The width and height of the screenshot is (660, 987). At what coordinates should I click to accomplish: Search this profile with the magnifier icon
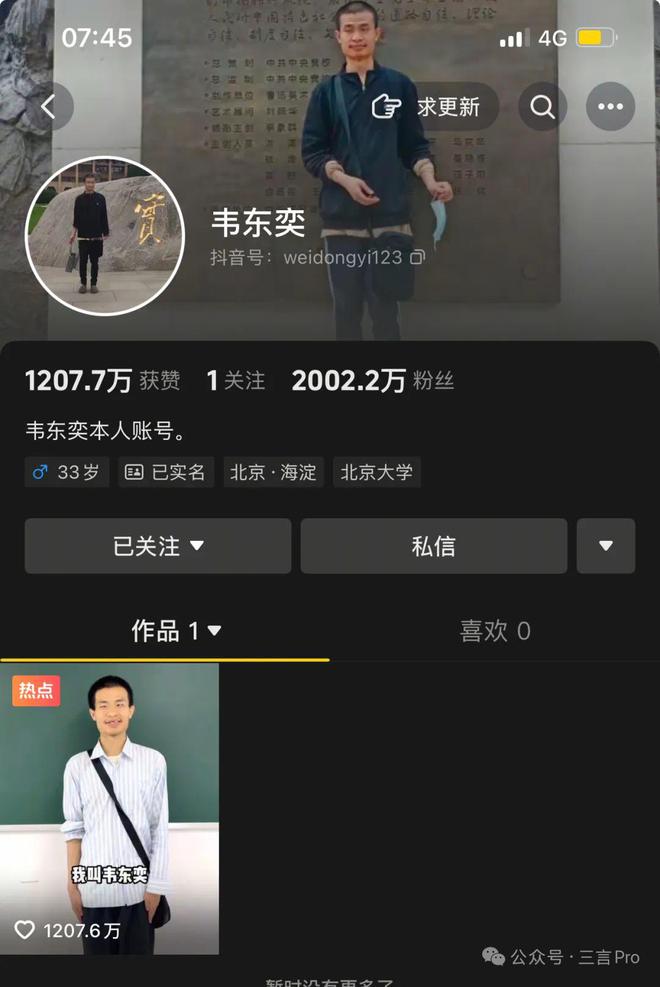pos(542,107)
